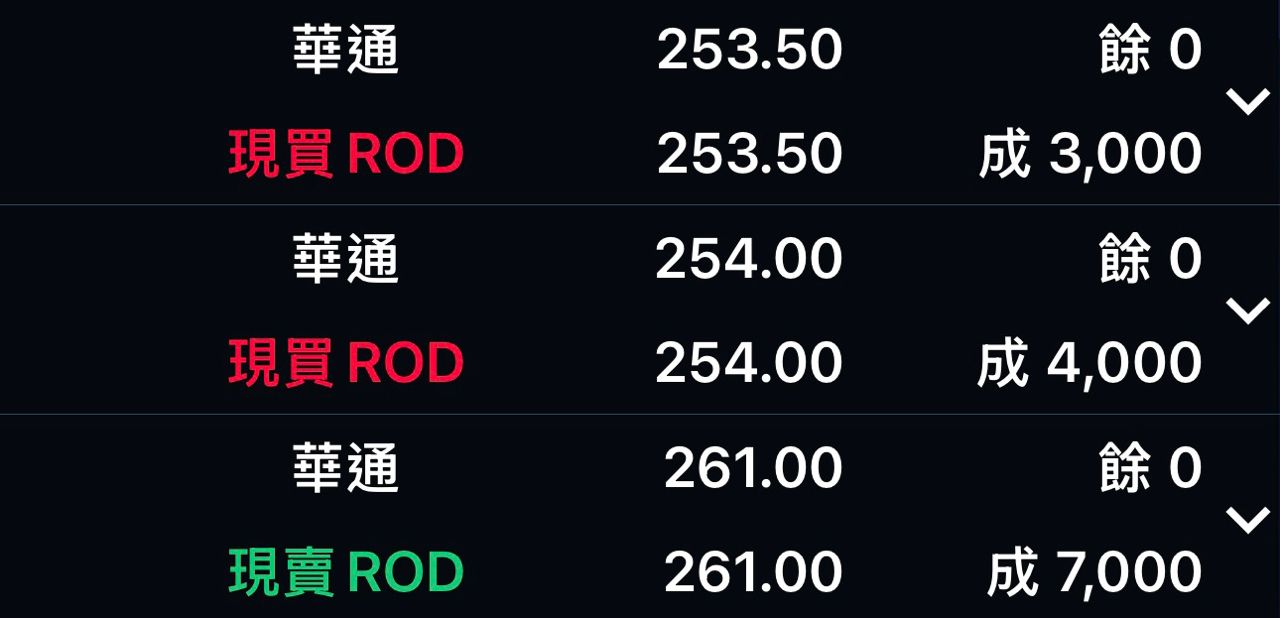Expand the 華通 253.50 buy order details
The width and height of the screenshot is (1280, 618).
[x=1247, y=102]
